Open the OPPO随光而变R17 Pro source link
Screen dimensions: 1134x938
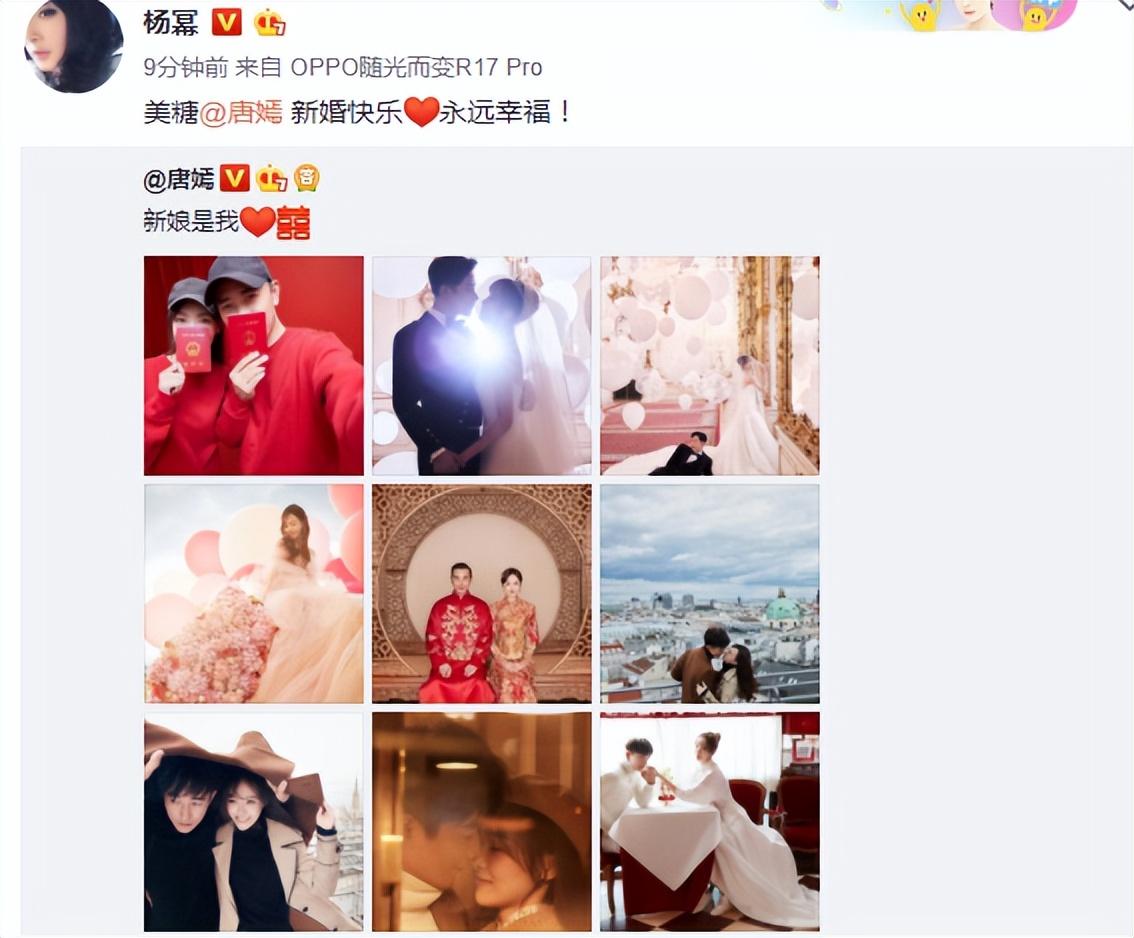pyautogui.click(x=416, y=67)
